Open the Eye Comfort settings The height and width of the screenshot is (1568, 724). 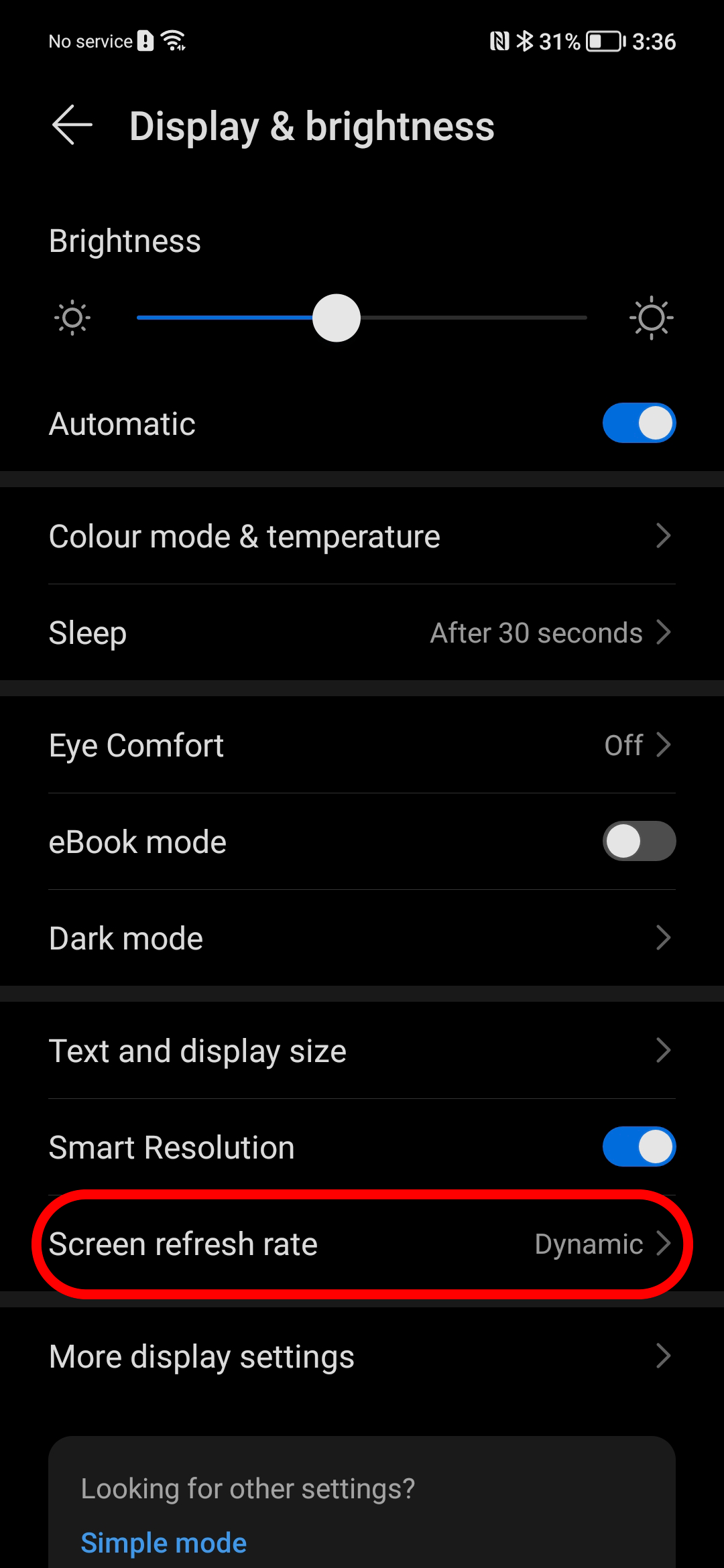(x=362, y=745)
